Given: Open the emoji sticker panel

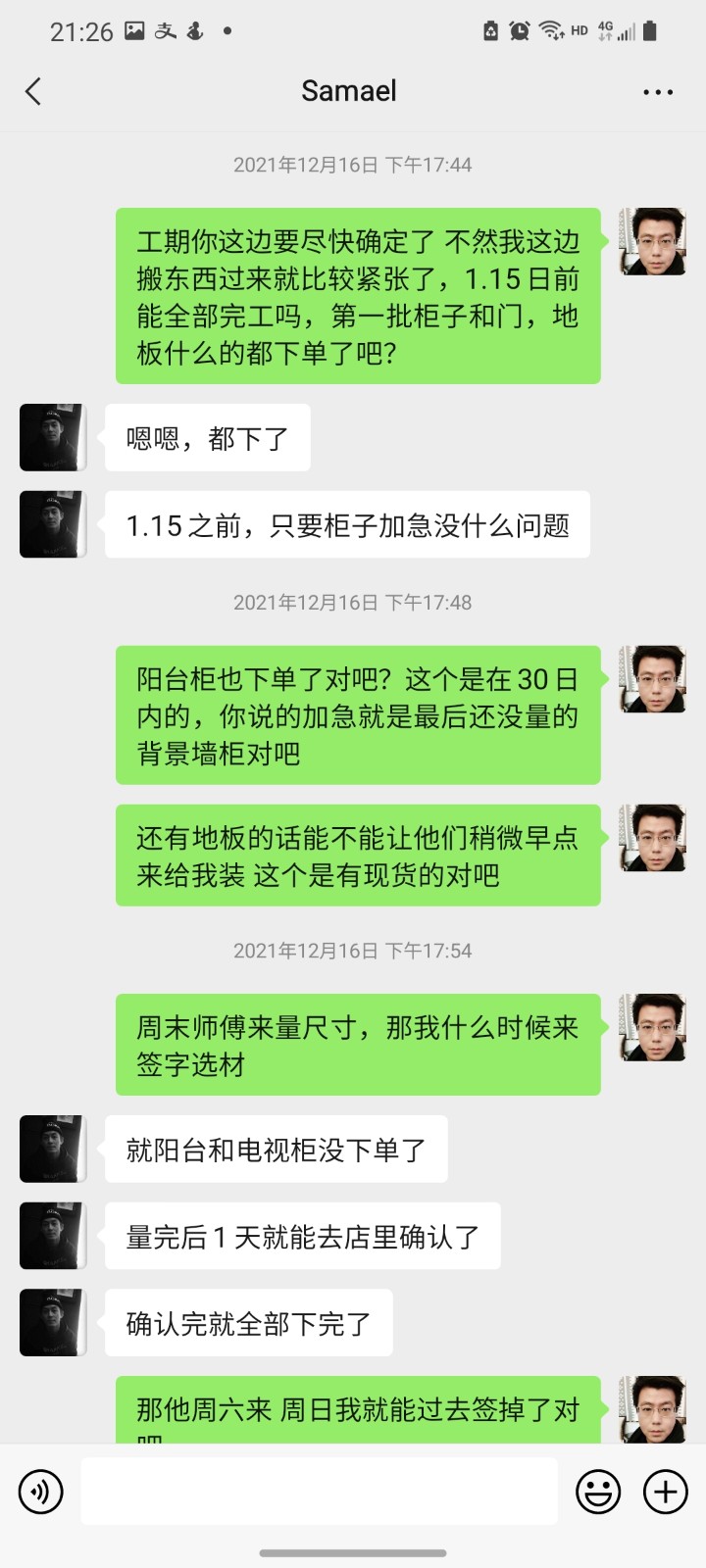Looking at the screenshot, I should (598, 1492).
